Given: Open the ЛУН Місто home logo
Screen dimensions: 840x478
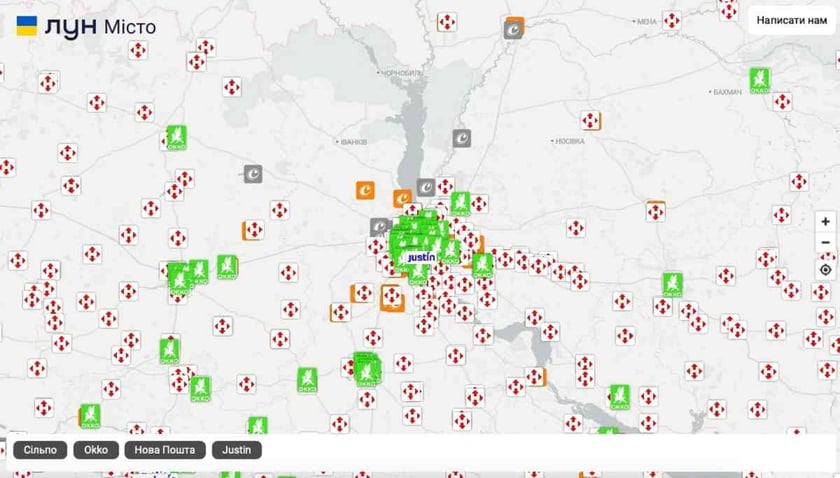Looking at the screenshot, I should (x=86, y=26).
